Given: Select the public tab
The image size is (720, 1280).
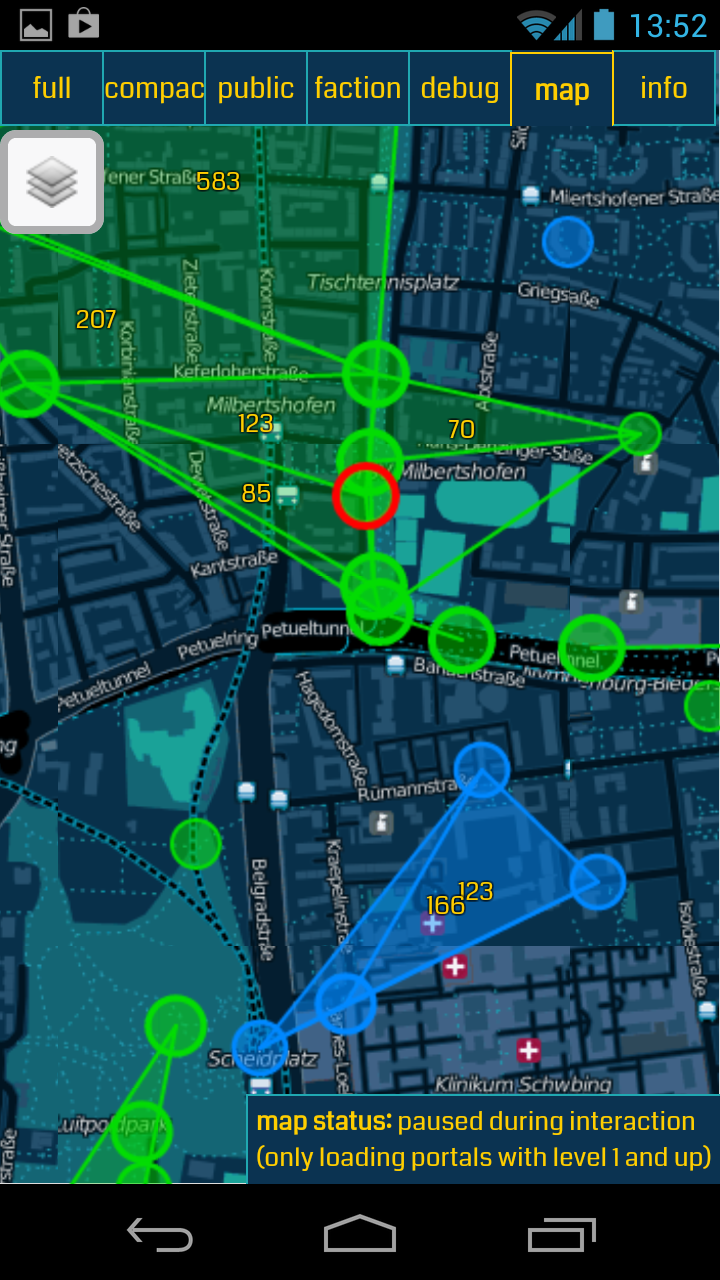Looking at the screenshot, I should [256, 88].
